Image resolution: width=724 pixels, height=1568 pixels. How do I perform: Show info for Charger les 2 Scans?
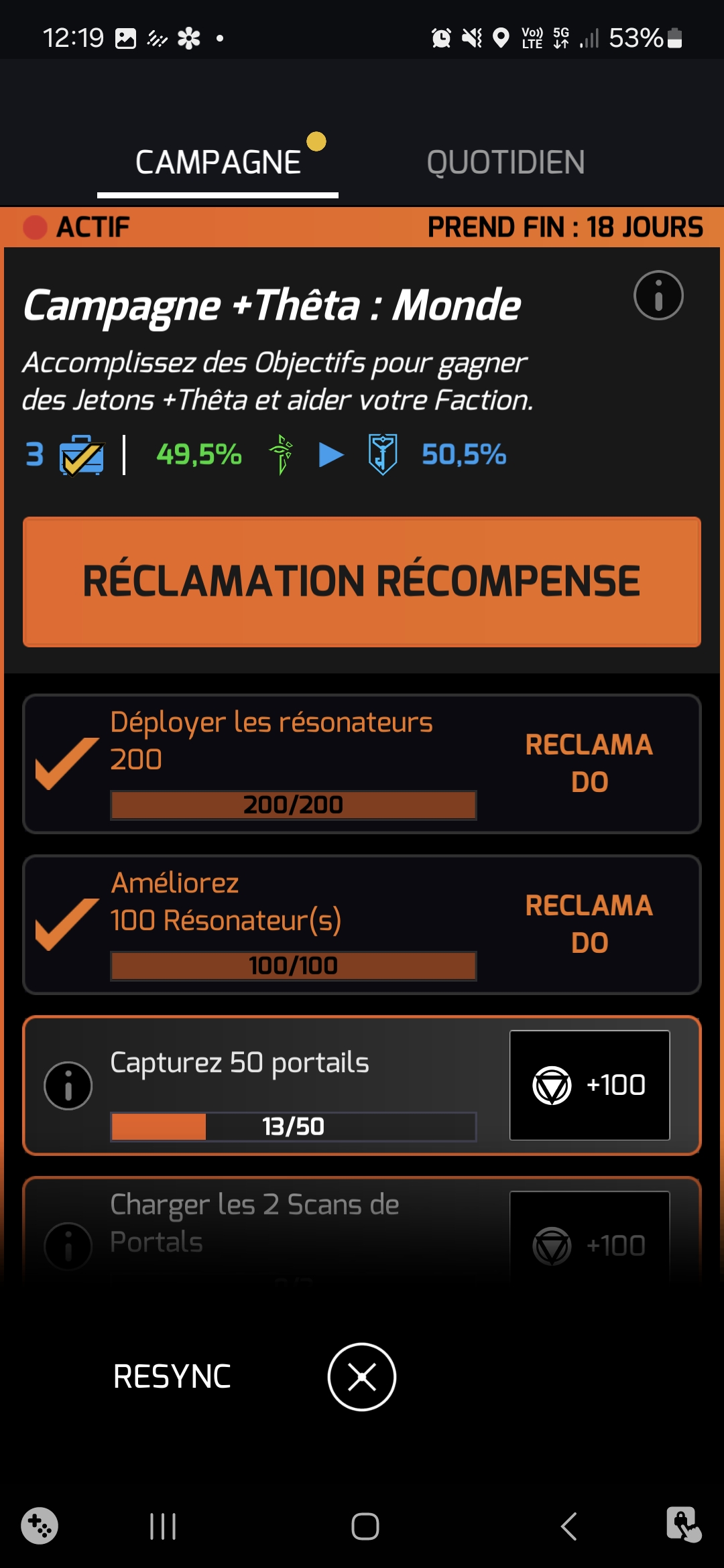coord(68,1246)
